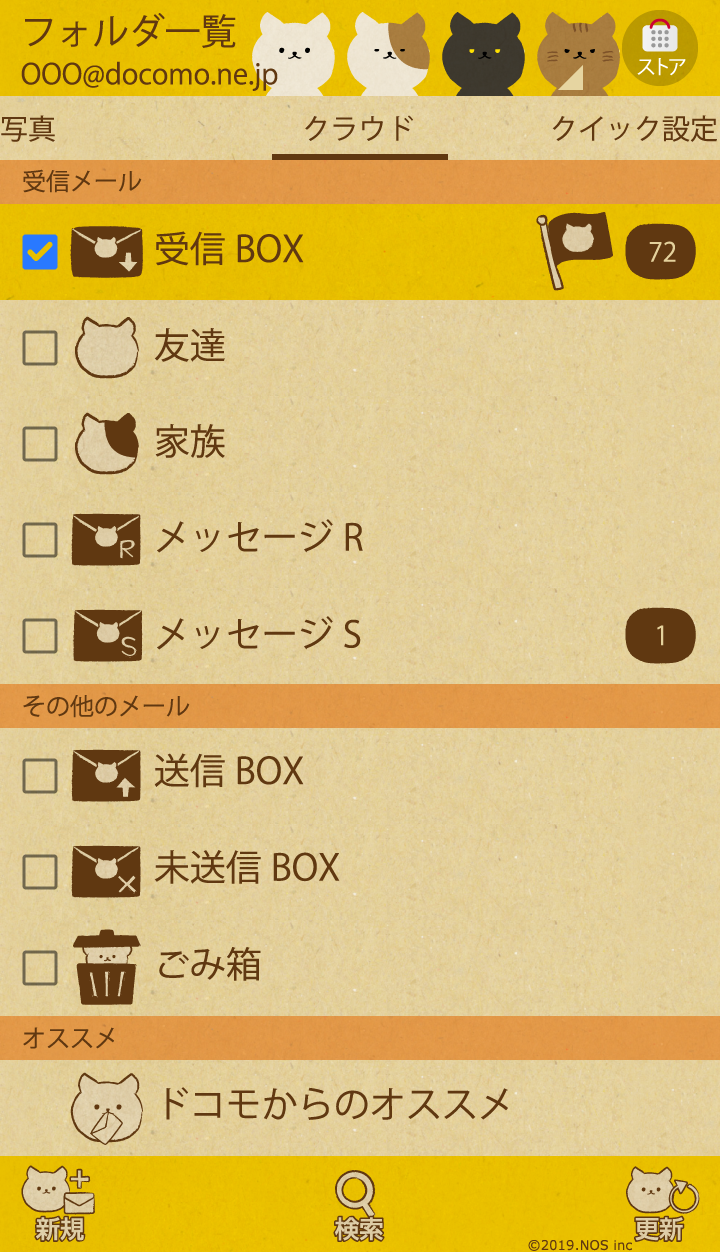Open the メッセージ S folder
The width and height of the screenshot is (720, 1252).
(x=258, y=635)
